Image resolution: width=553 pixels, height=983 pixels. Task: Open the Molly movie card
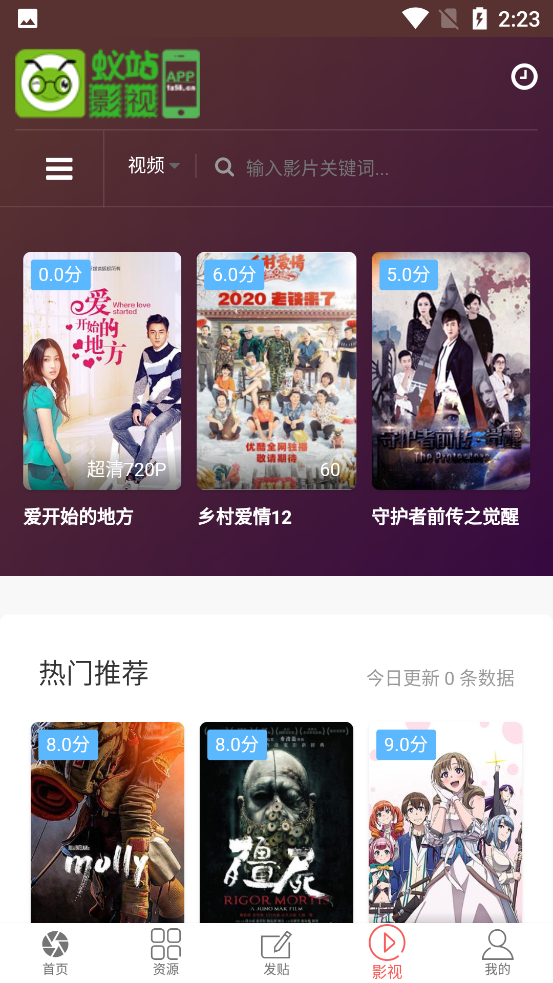tap(108, 822)
